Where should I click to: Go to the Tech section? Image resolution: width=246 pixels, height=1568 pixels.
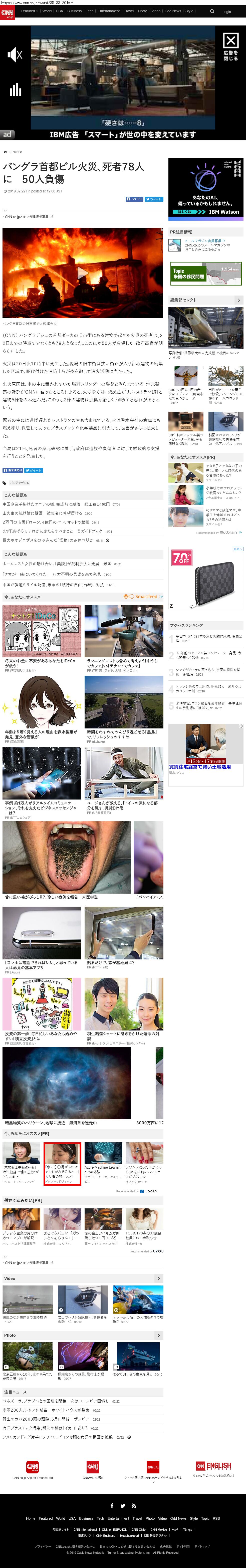click(90, 11)
